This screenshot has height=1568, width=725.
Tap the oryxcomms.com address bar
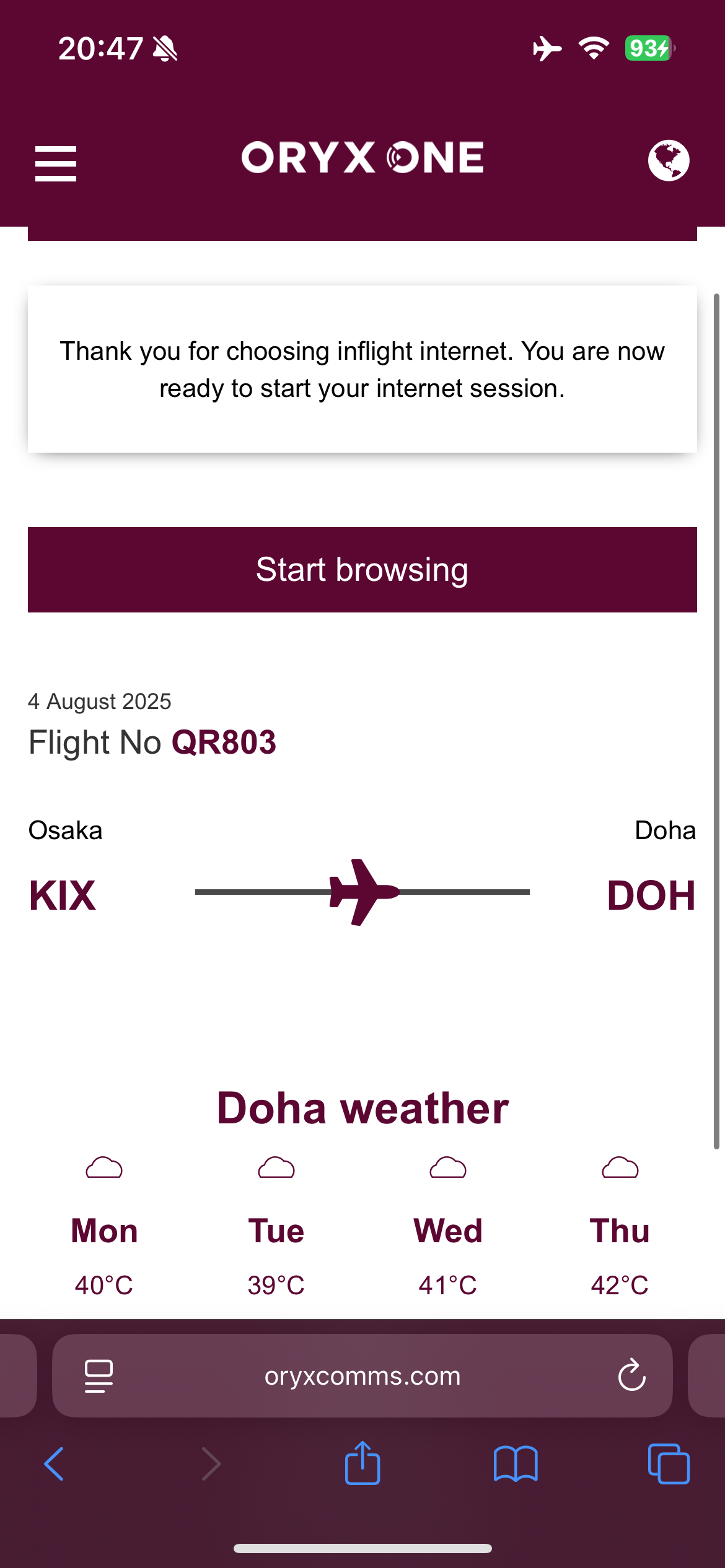point(362,1376)
